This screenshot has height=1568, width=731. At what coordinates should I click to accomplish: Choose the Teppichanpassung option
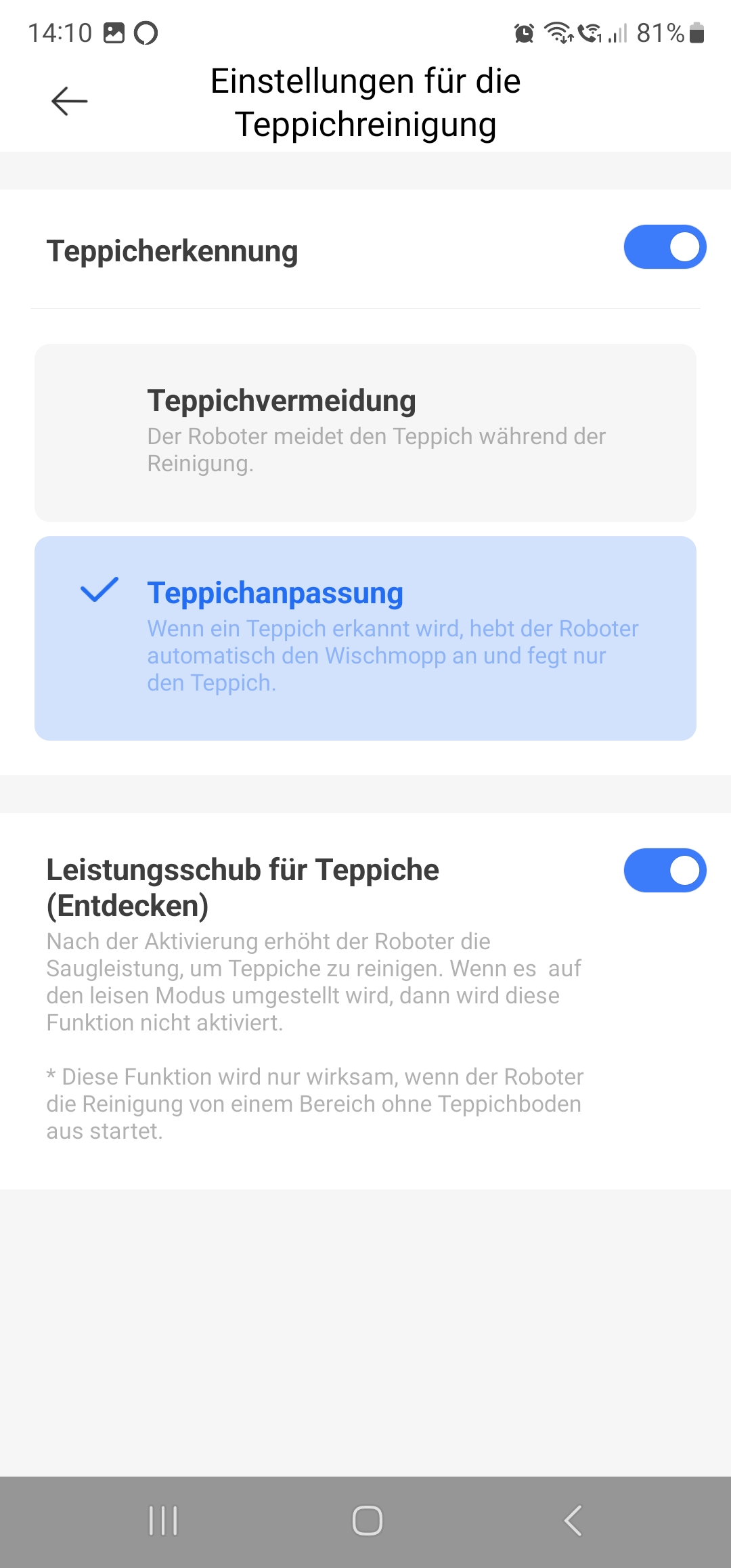(x=365, y=638)
